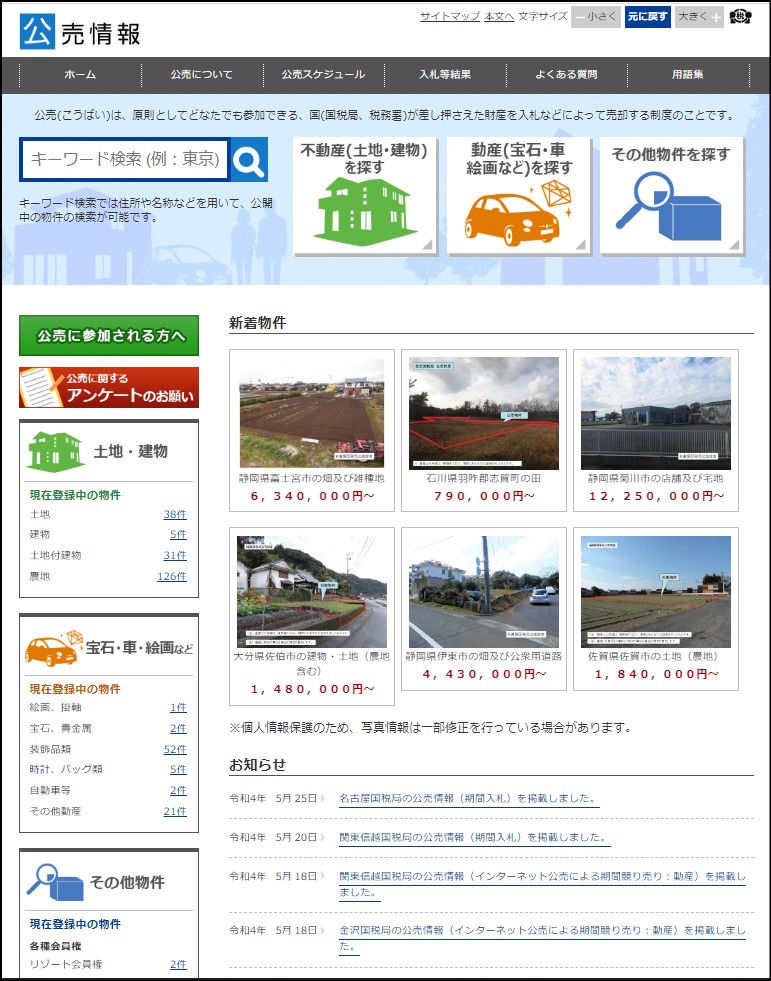Screen dimensions: 771x981
Task: Increase text size with 大きく
Action: point(699,17)
